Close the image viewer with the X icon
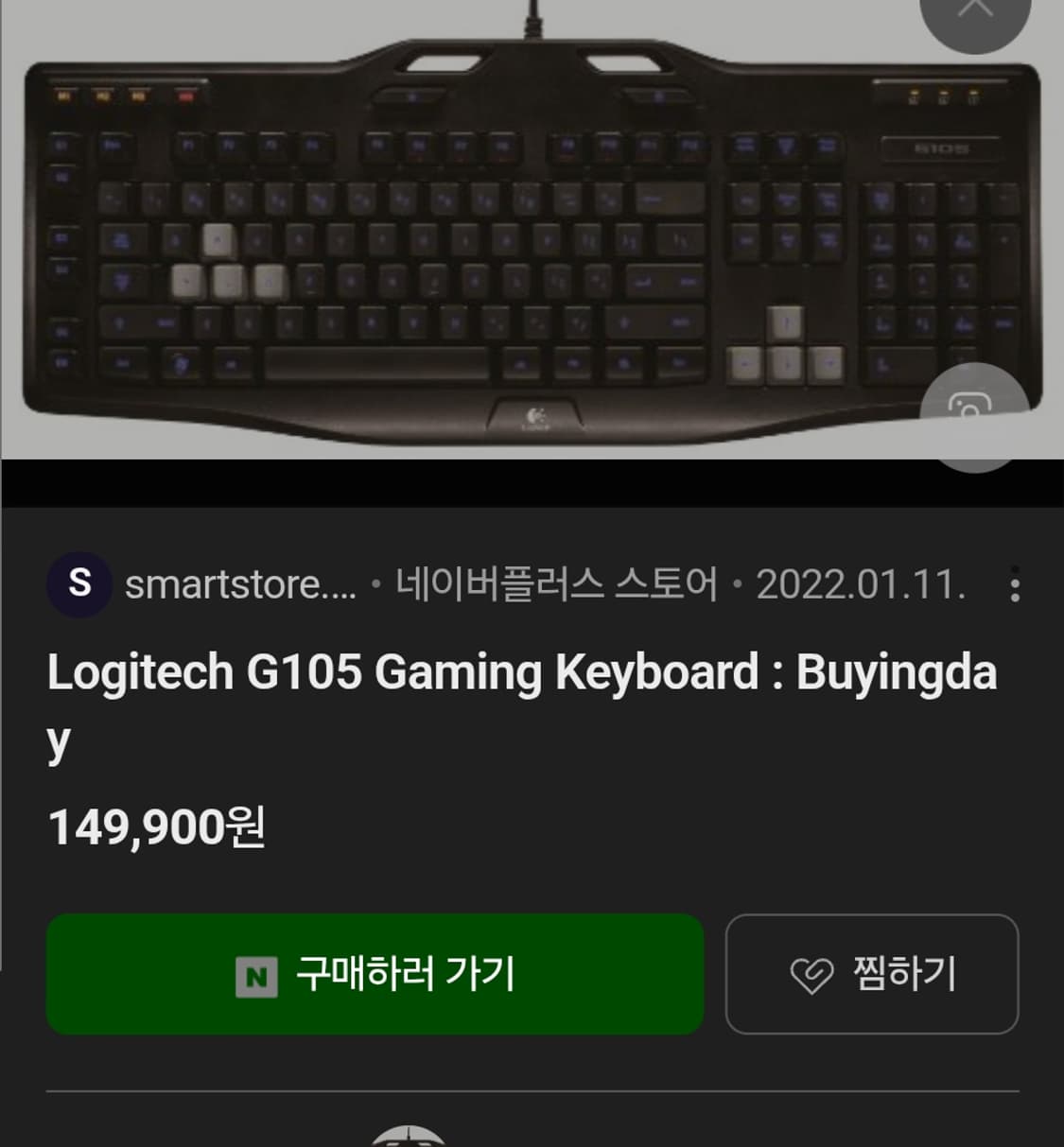Viewport: 1064px width, 1147px height. [974, 14]
